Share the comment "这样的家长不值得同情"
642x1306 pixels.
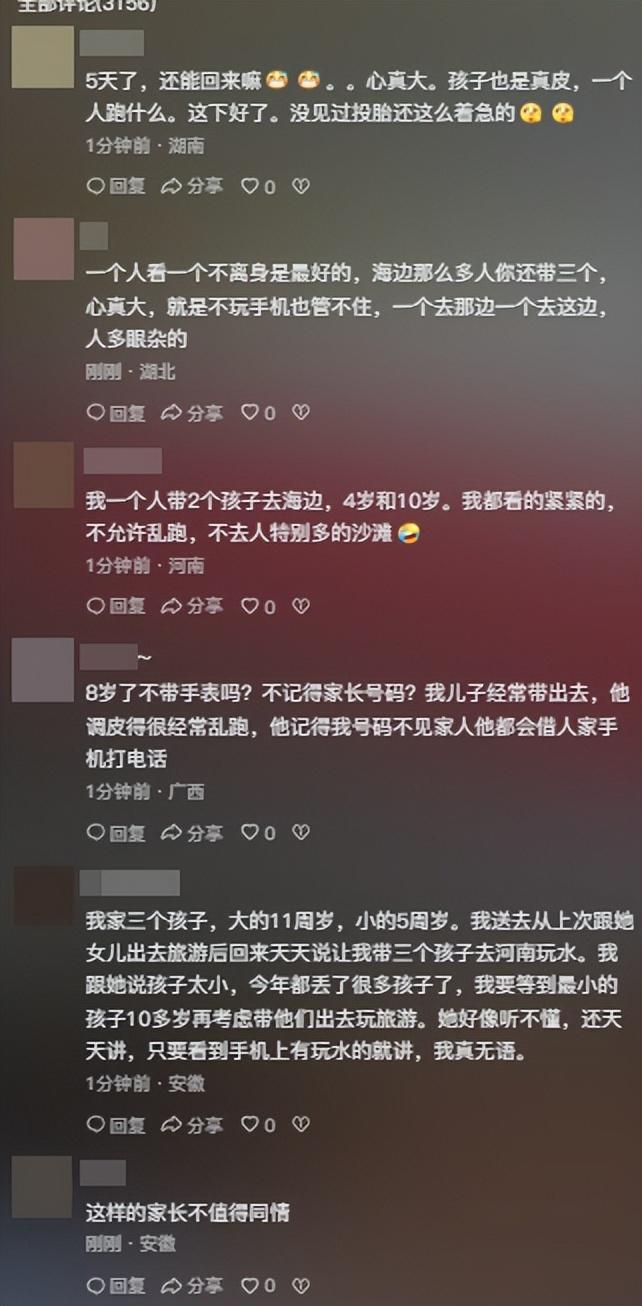pos(192,1285)
